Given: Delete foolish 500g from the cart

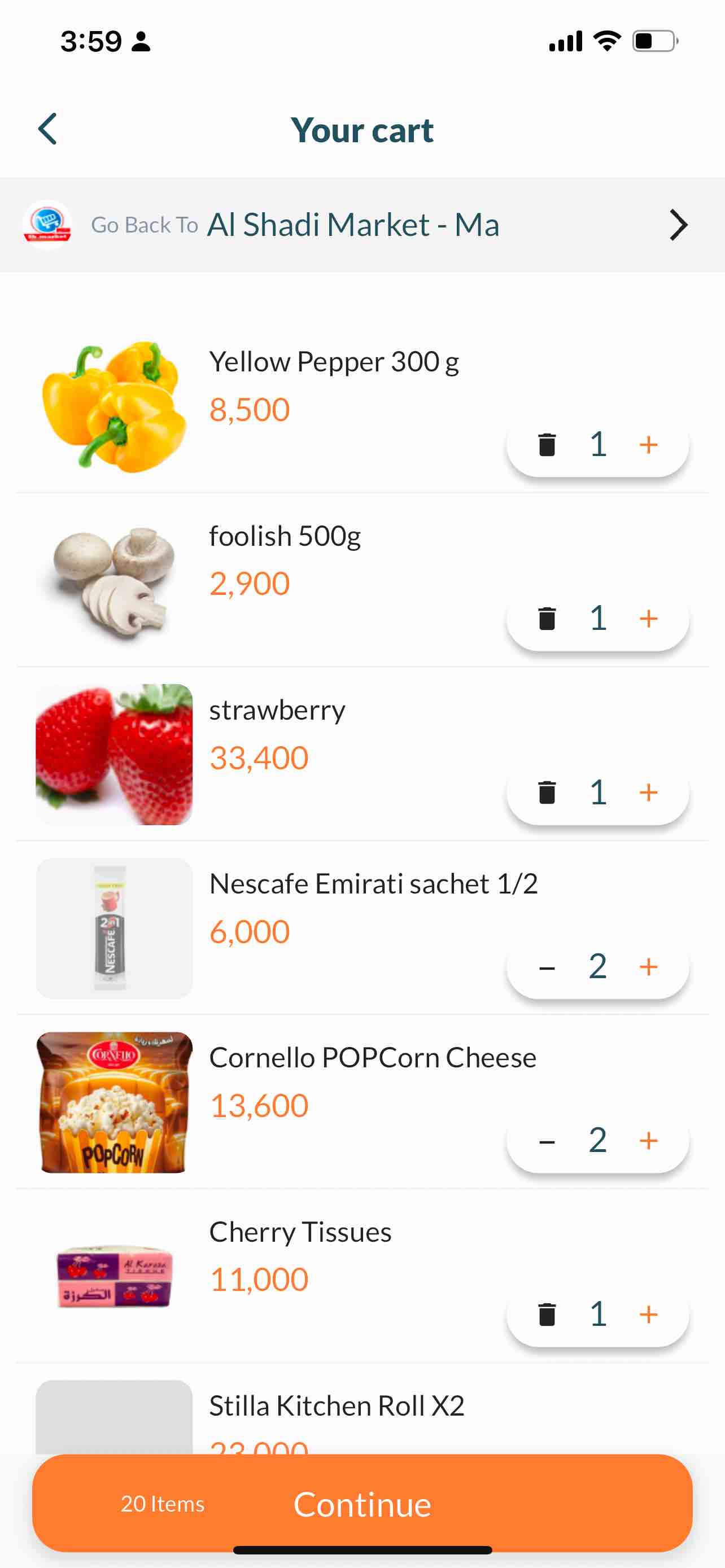Looking at the screenshot, I should pos(547,619).
